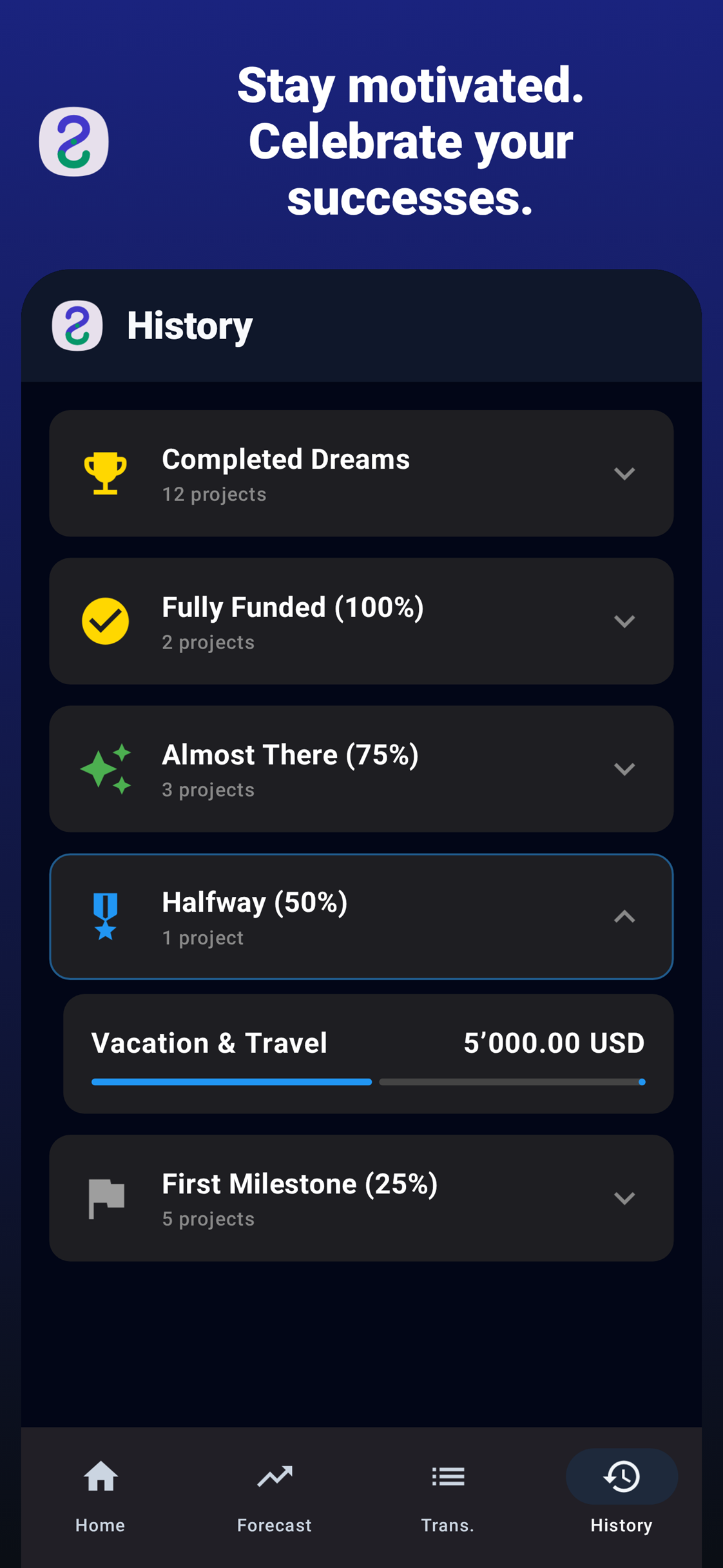Click the green sparkles icon for Almost There
Screen dimensions: 723x1568
106,768
